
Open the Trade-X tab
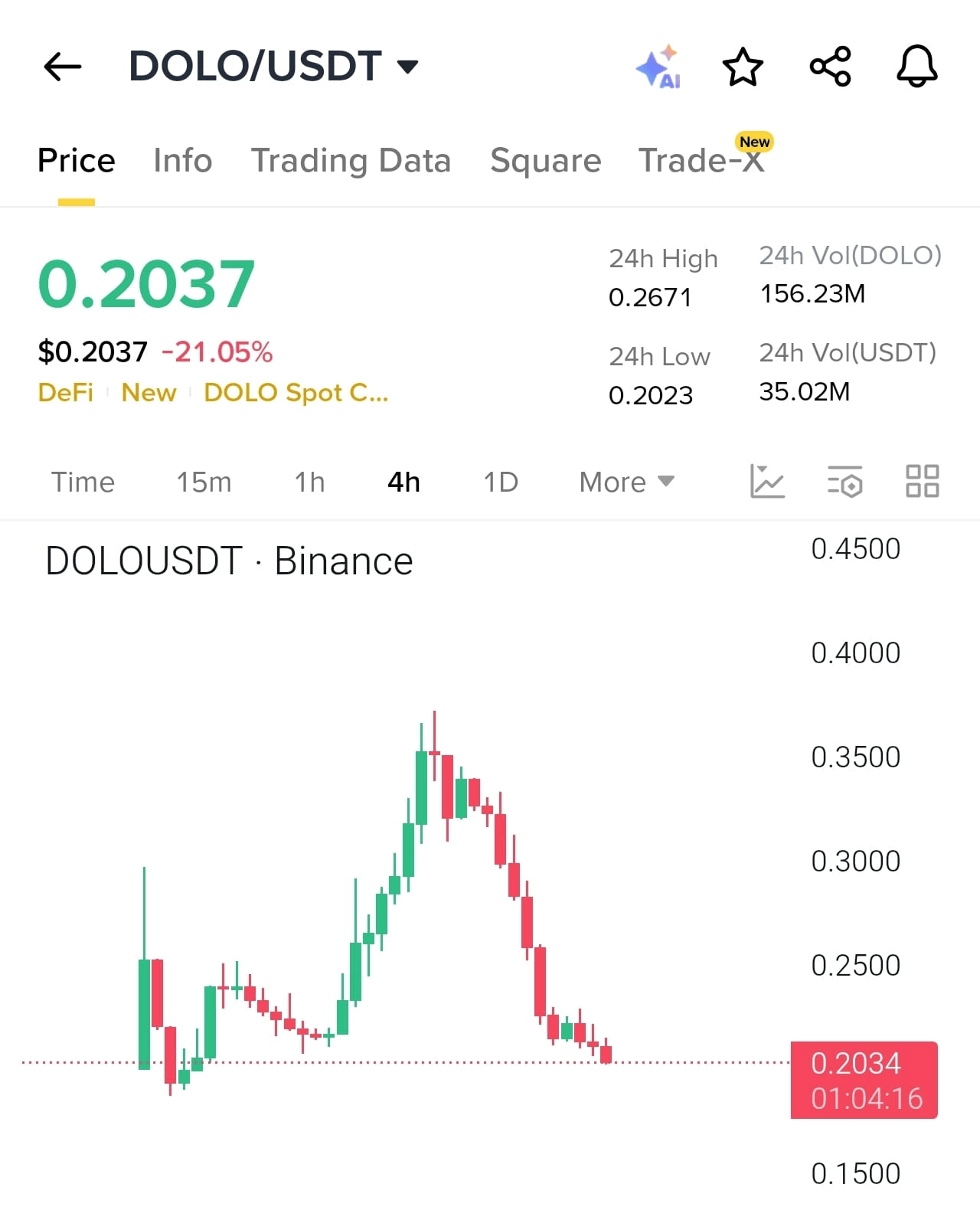701,161
